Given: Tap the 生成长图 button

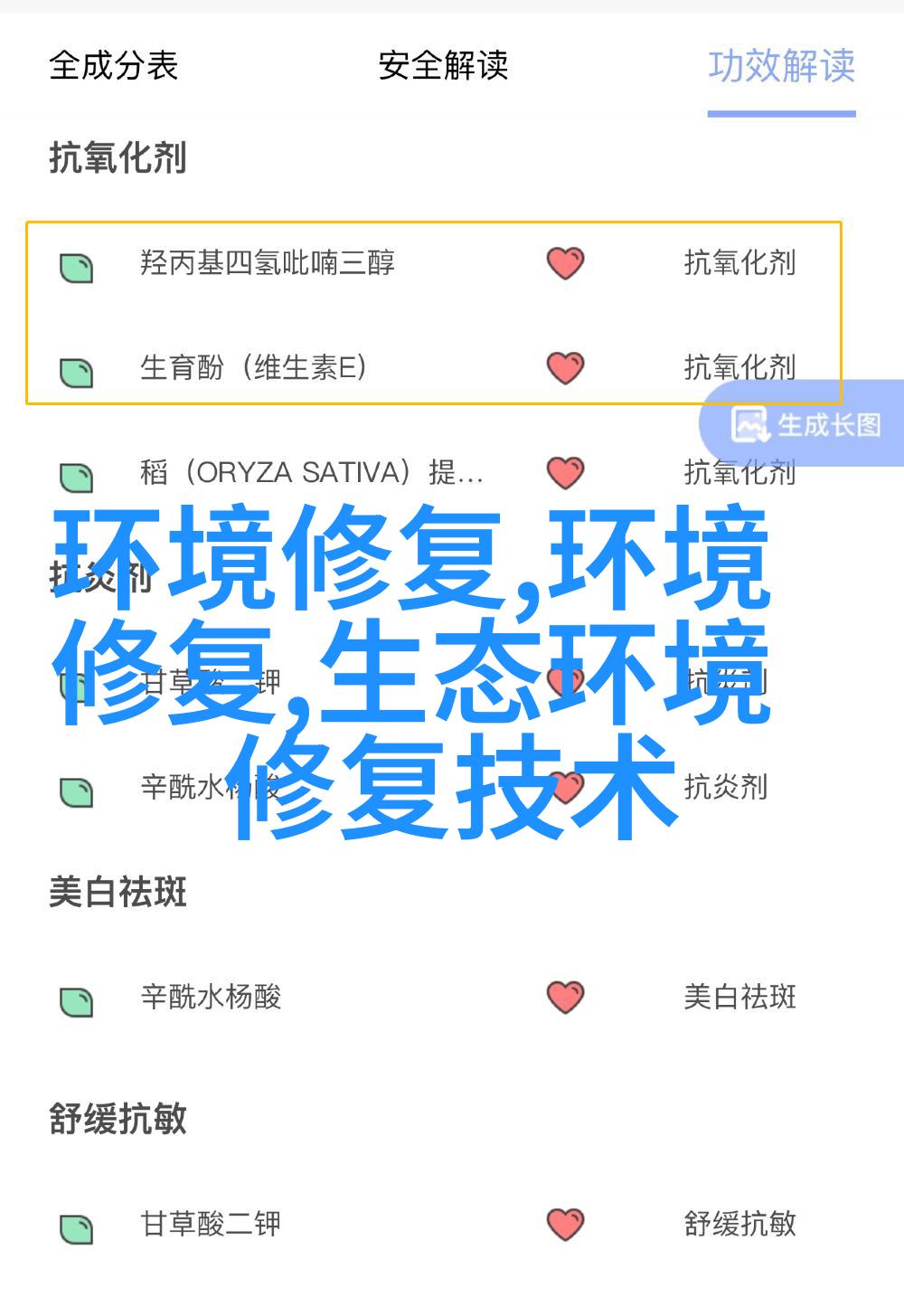Looking at the screenshot, I should tap(806, 424).
